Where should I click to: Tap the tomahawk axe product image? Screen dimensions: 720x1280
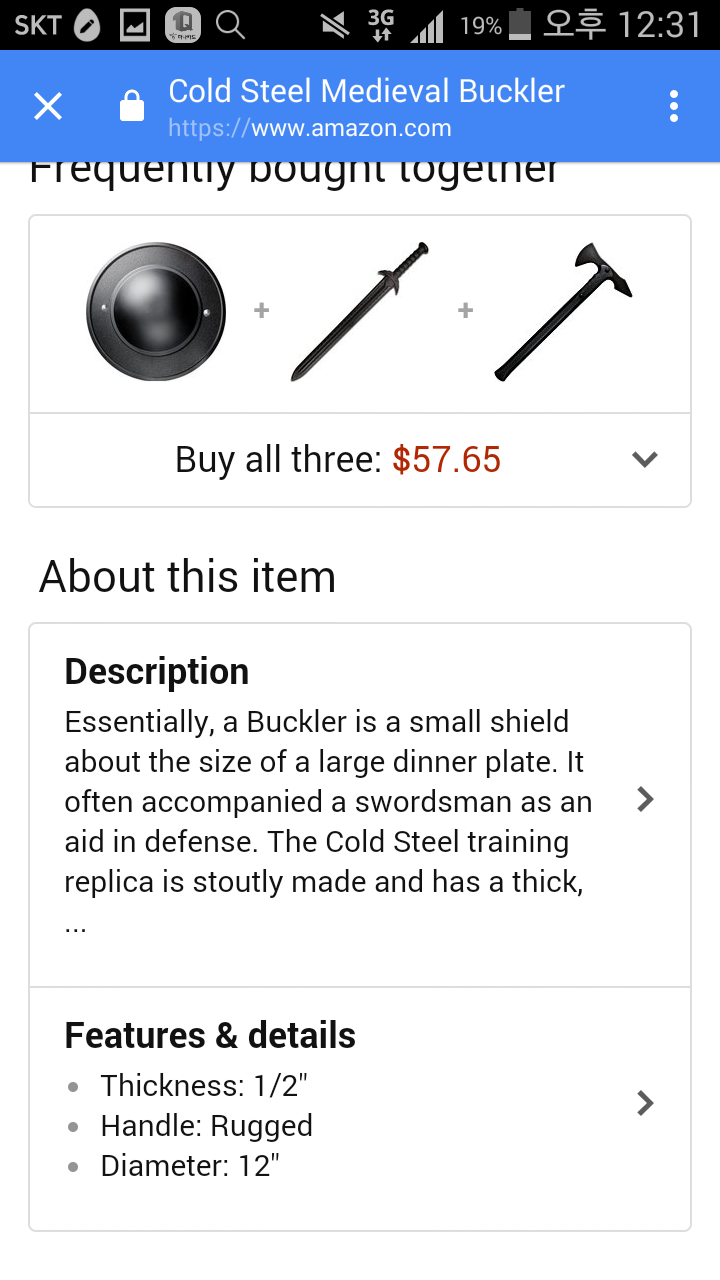(564, 311)
